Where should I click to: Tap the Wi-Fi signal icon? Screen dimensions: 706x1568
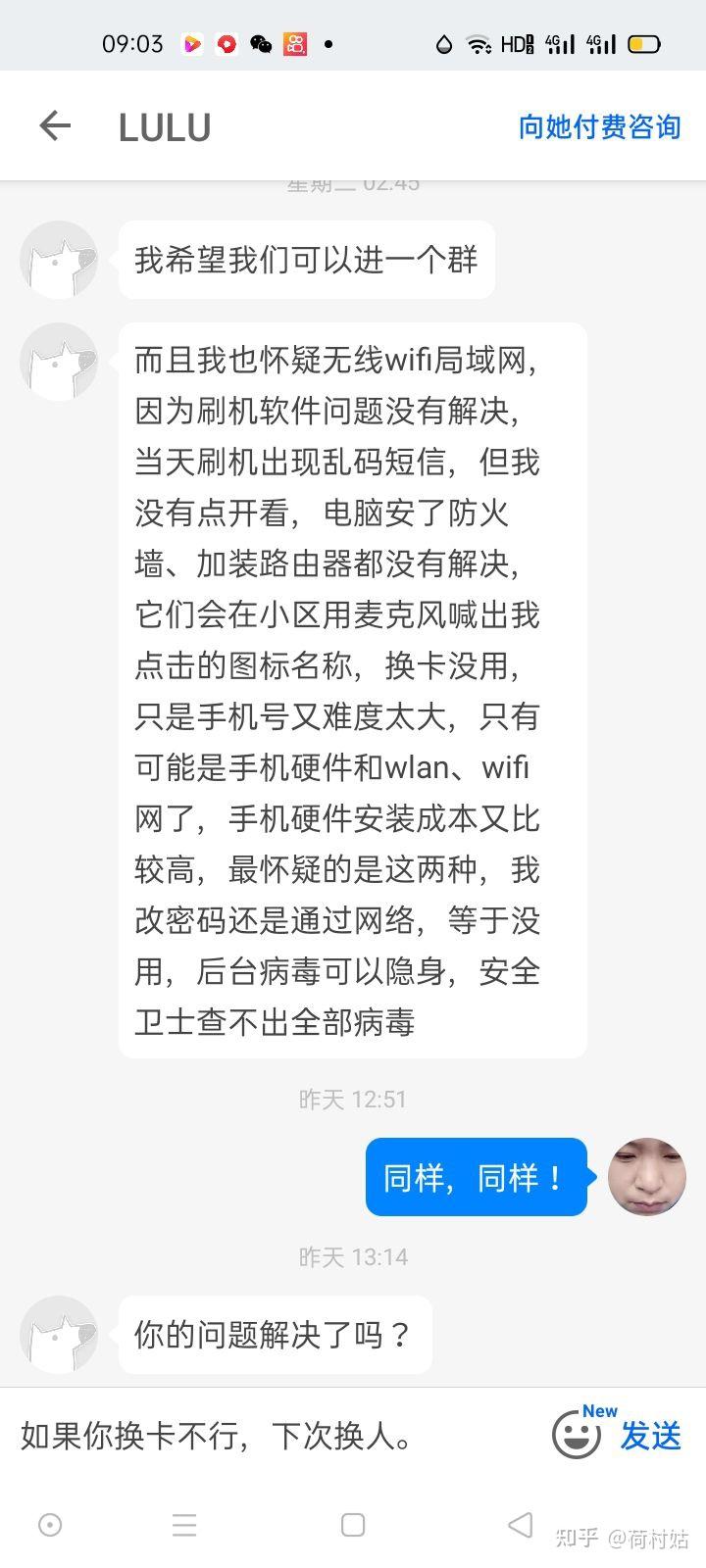click(479, 43)
